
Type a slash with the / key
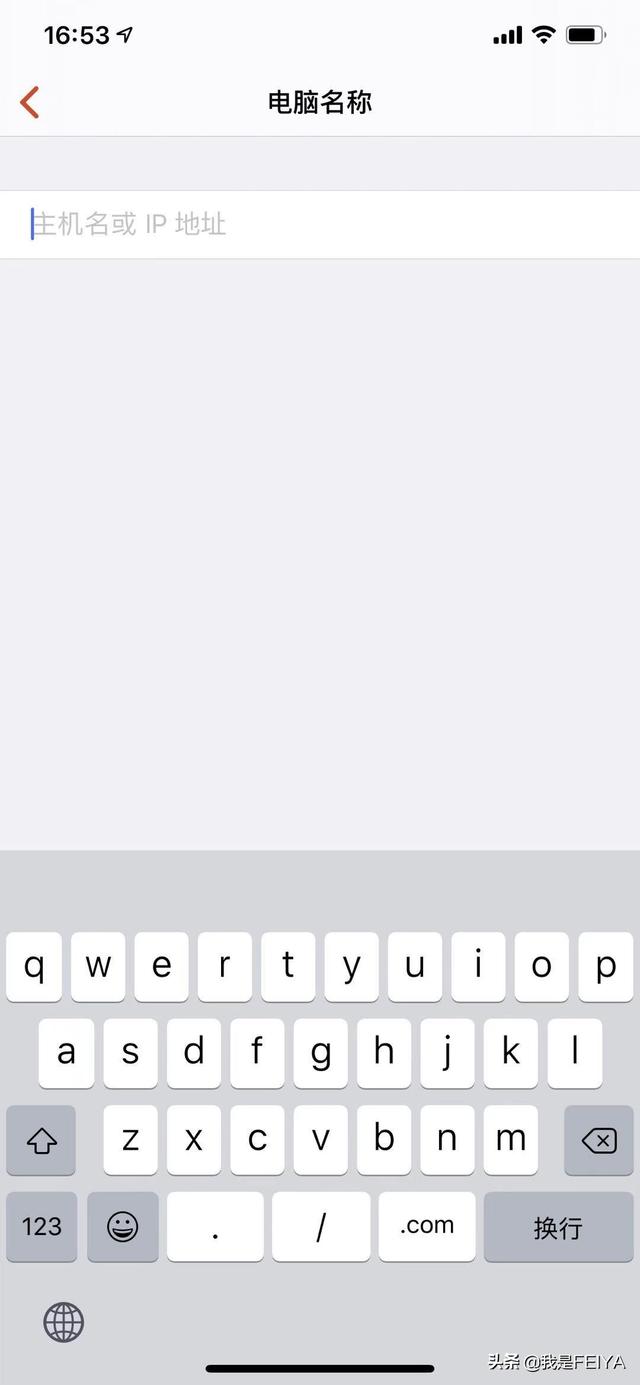pyautogui.click(x=321, y=1226)
